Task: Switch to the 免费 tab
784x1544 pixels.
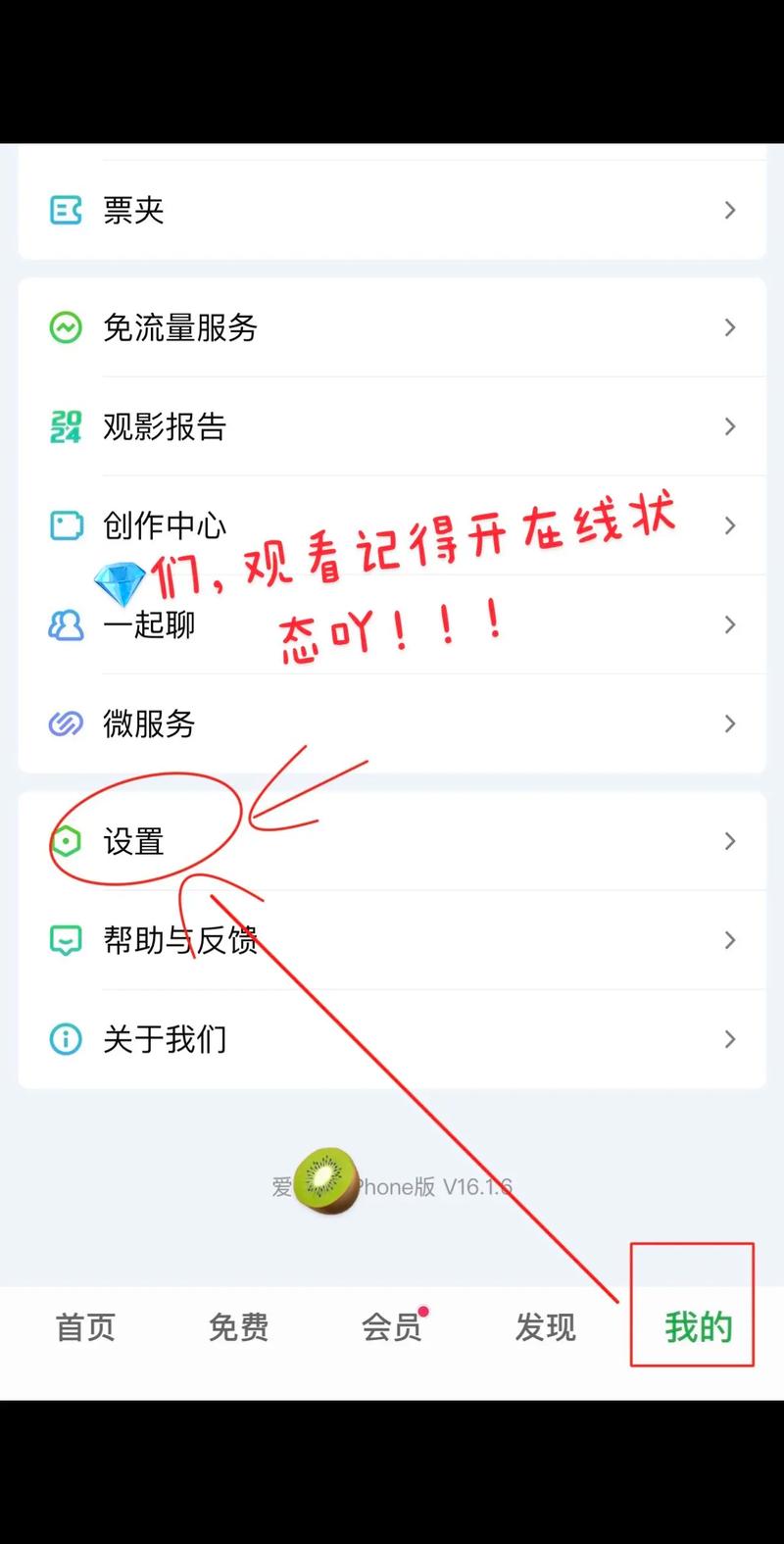Action: (238, 1327)
